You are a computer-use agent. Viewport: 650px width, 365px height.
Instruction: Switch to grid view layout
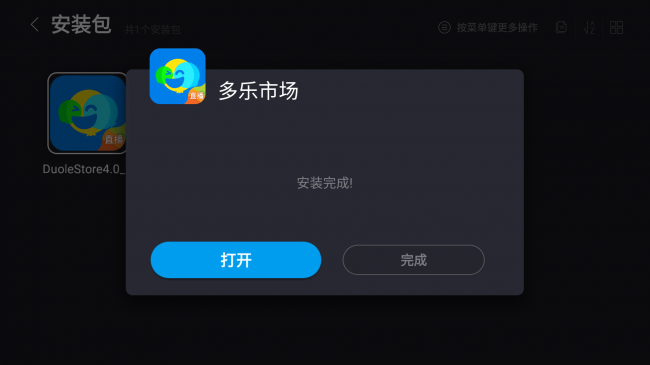click(616, 27)
